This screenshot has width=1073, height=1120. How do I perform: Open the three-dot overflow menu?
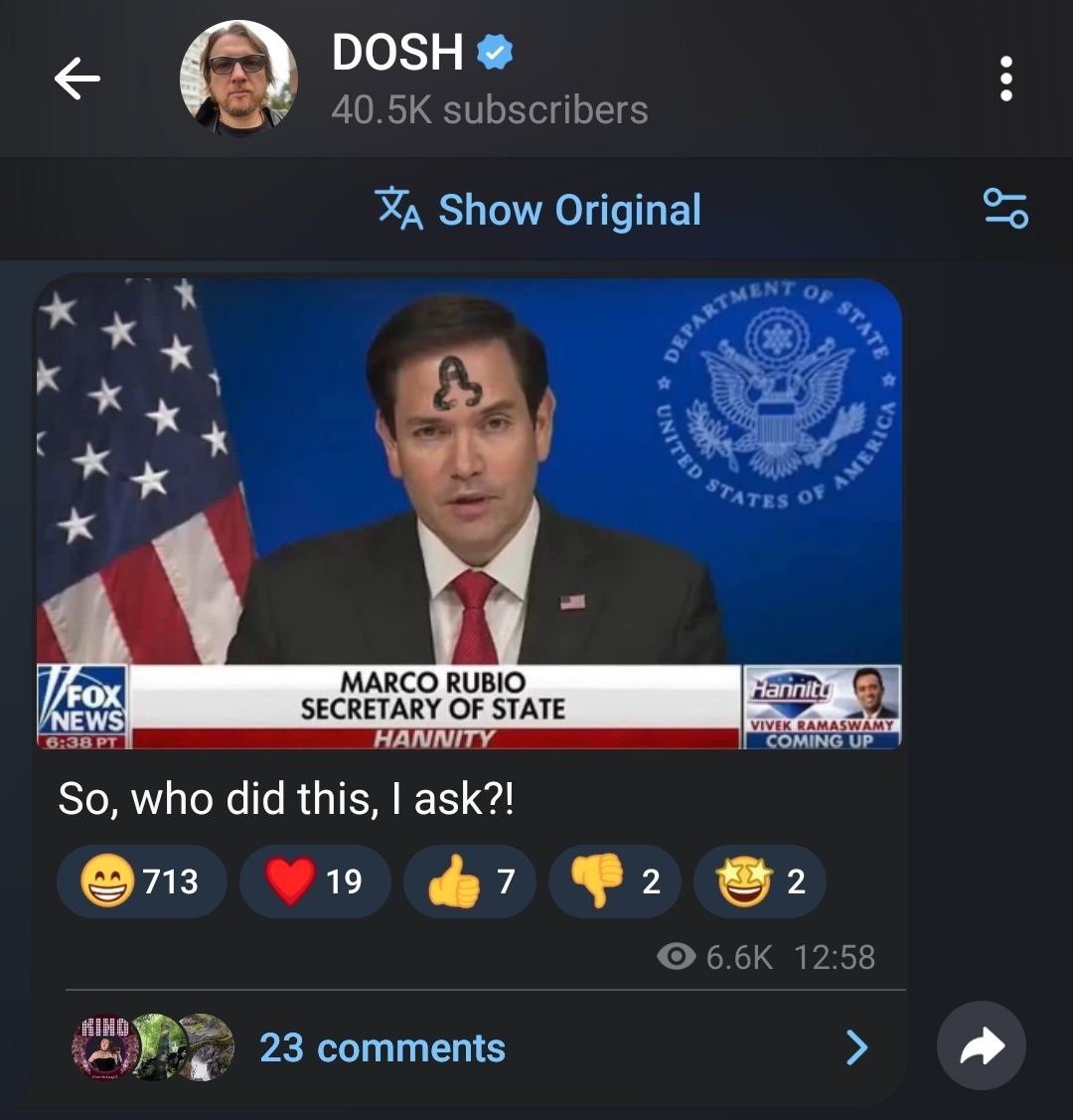click(1005, 79)
